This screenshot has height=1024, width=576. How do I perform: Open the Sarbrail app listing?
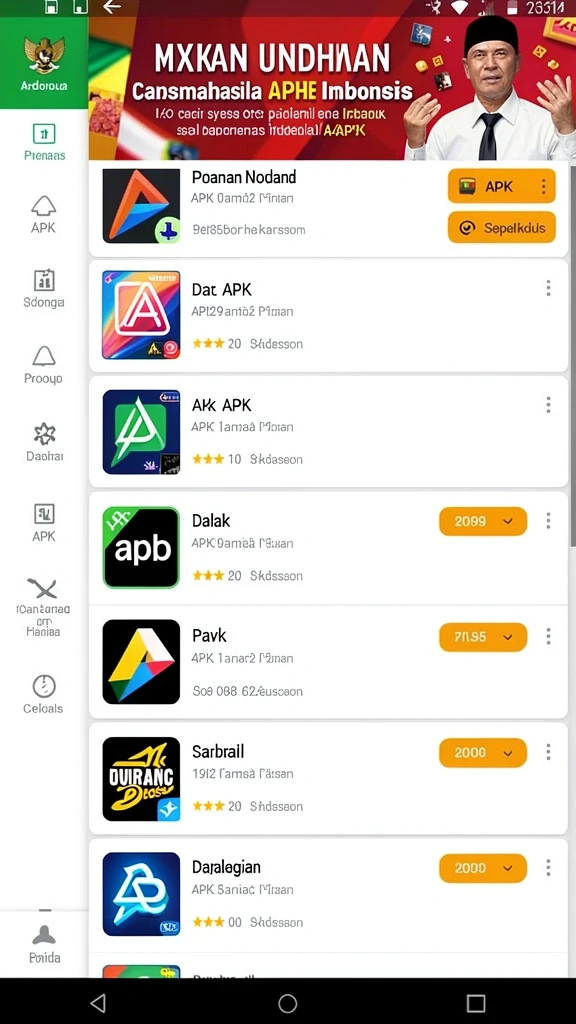click(328, 778)
